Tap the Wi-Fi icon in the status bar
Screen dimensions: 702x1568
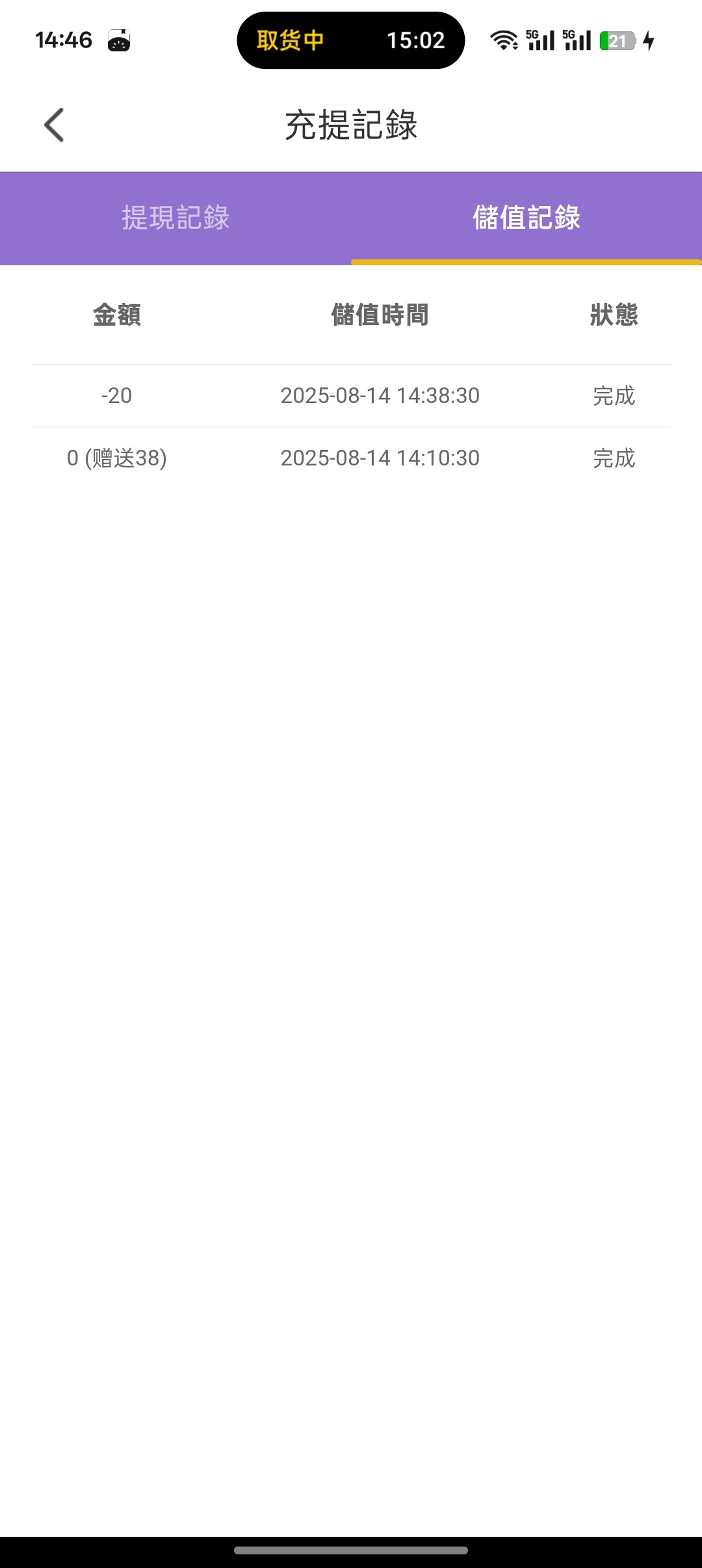tap(504, 40)
